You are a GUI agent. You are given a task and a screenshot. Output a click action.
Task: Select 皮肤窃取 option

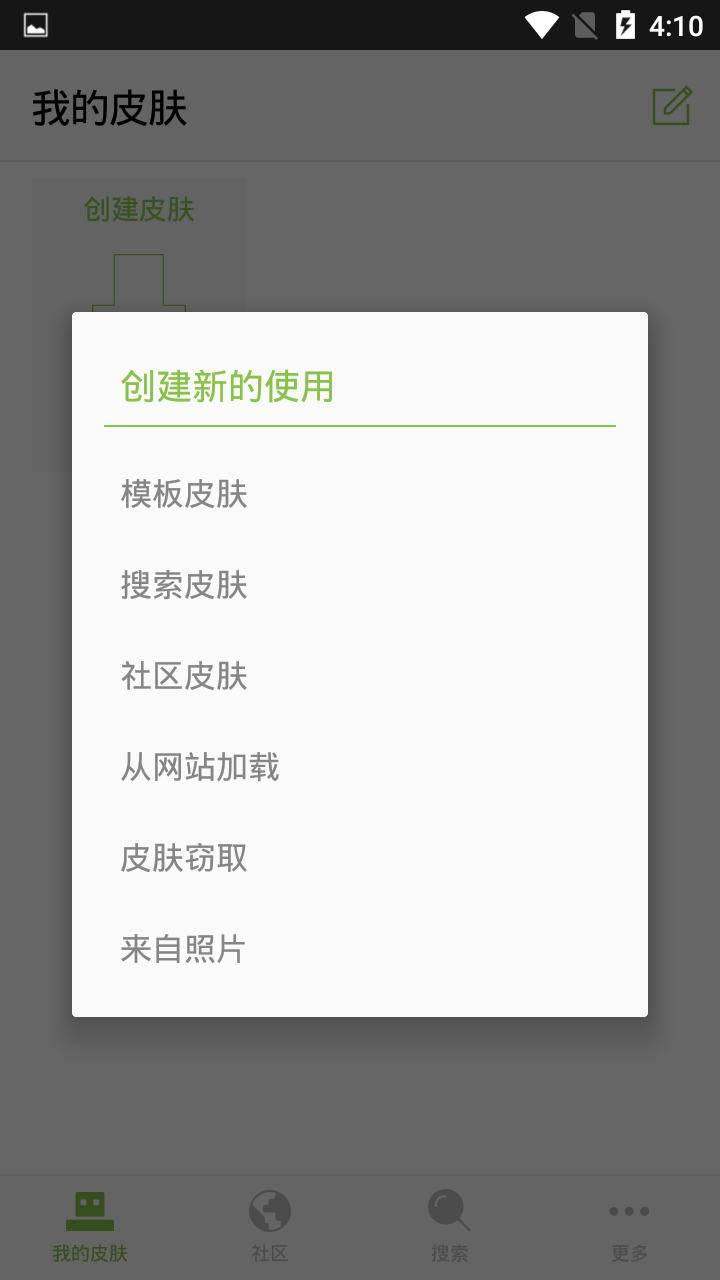(185, 858)
